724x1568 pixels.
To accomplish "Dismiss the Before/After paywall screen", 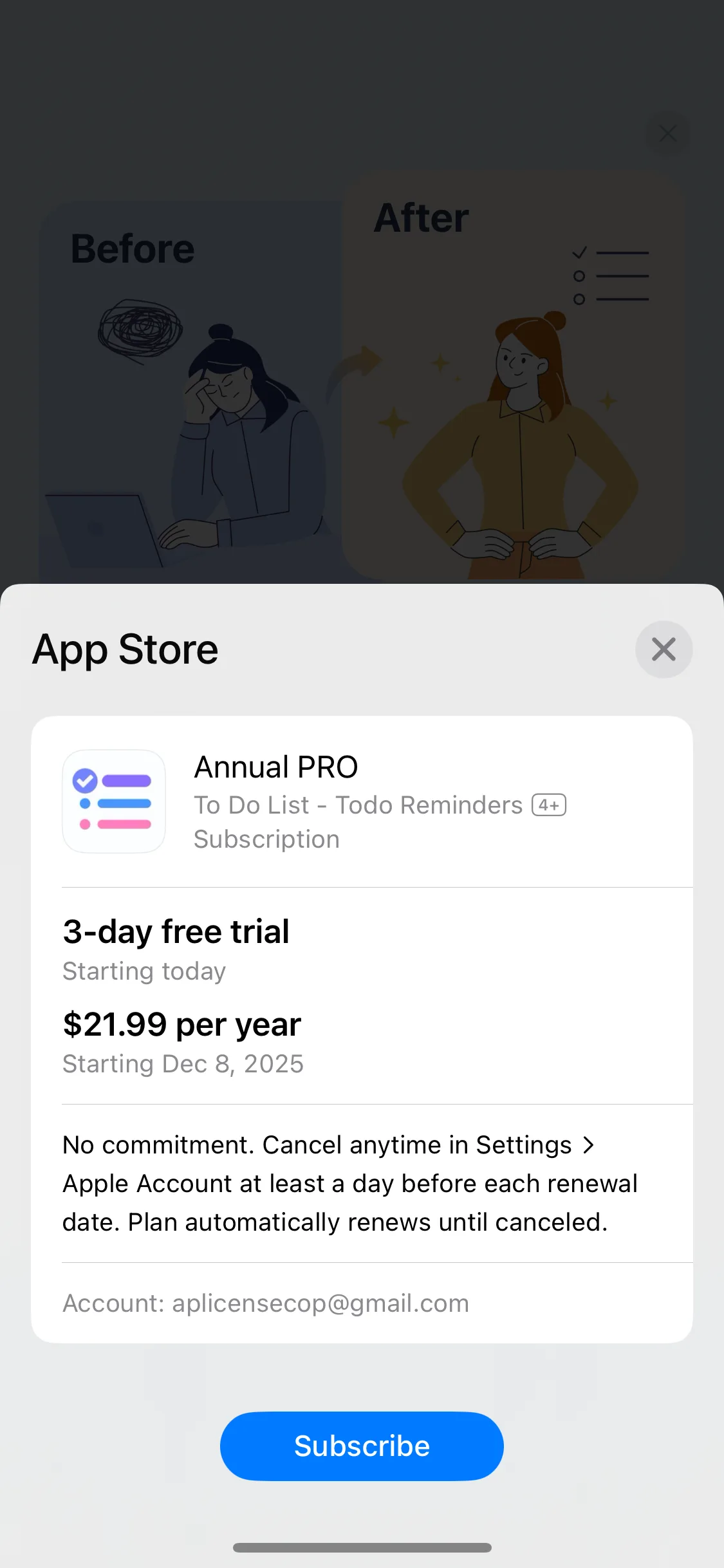I will point(667,134).
